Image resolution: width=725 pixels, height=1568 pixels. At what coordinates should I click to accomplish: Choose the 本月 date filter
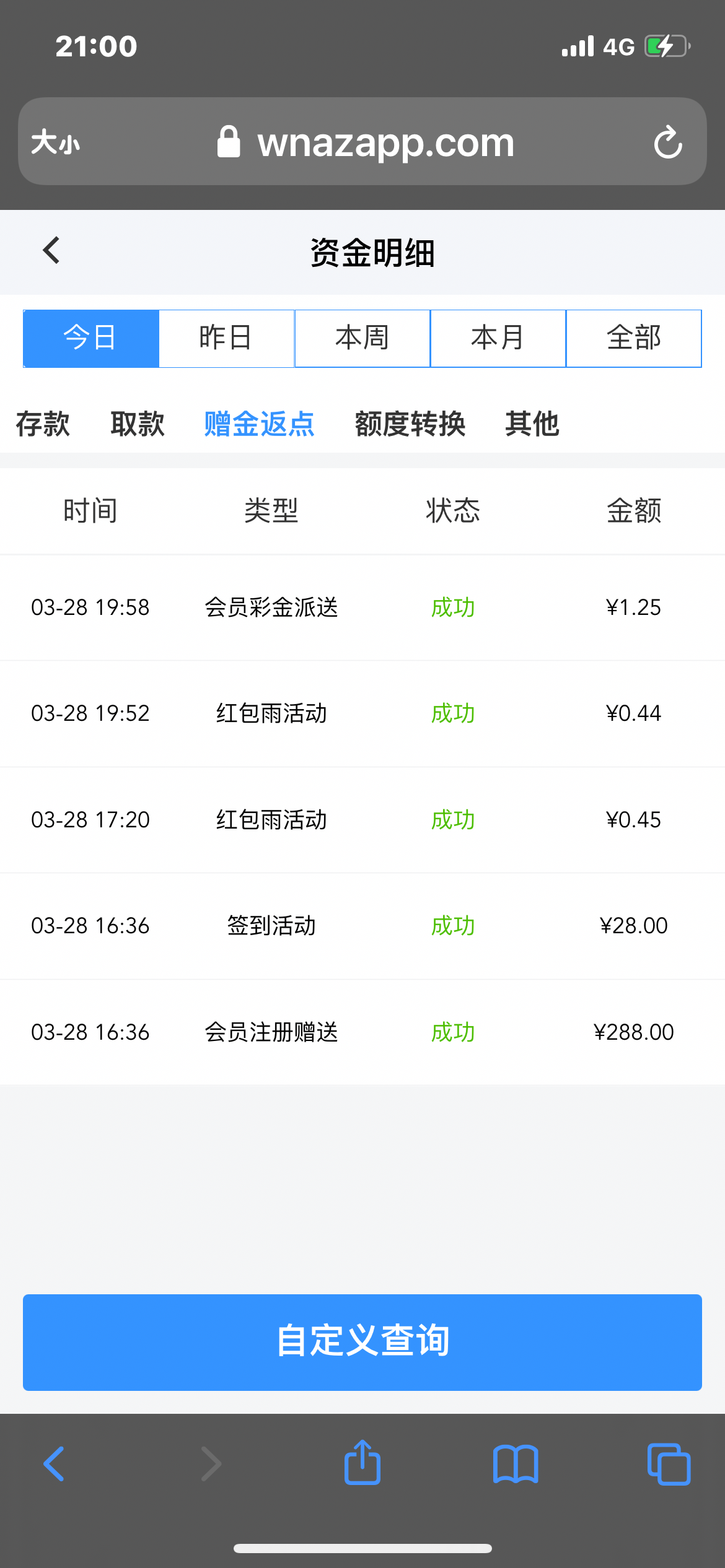click(498, 338)
